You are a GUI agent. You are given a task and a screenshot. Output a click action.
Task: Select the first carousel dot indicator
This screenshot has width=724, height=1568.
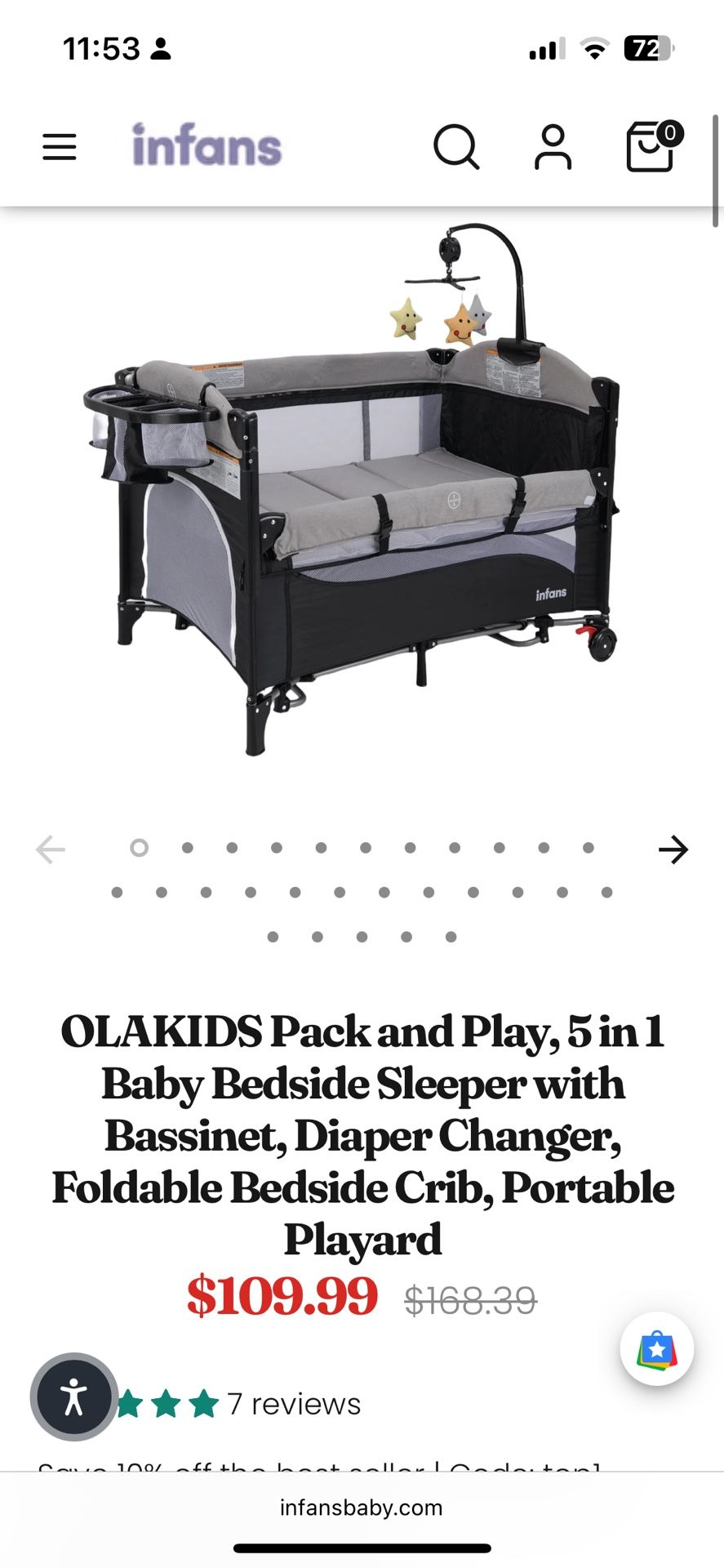(x=139, y=849)
